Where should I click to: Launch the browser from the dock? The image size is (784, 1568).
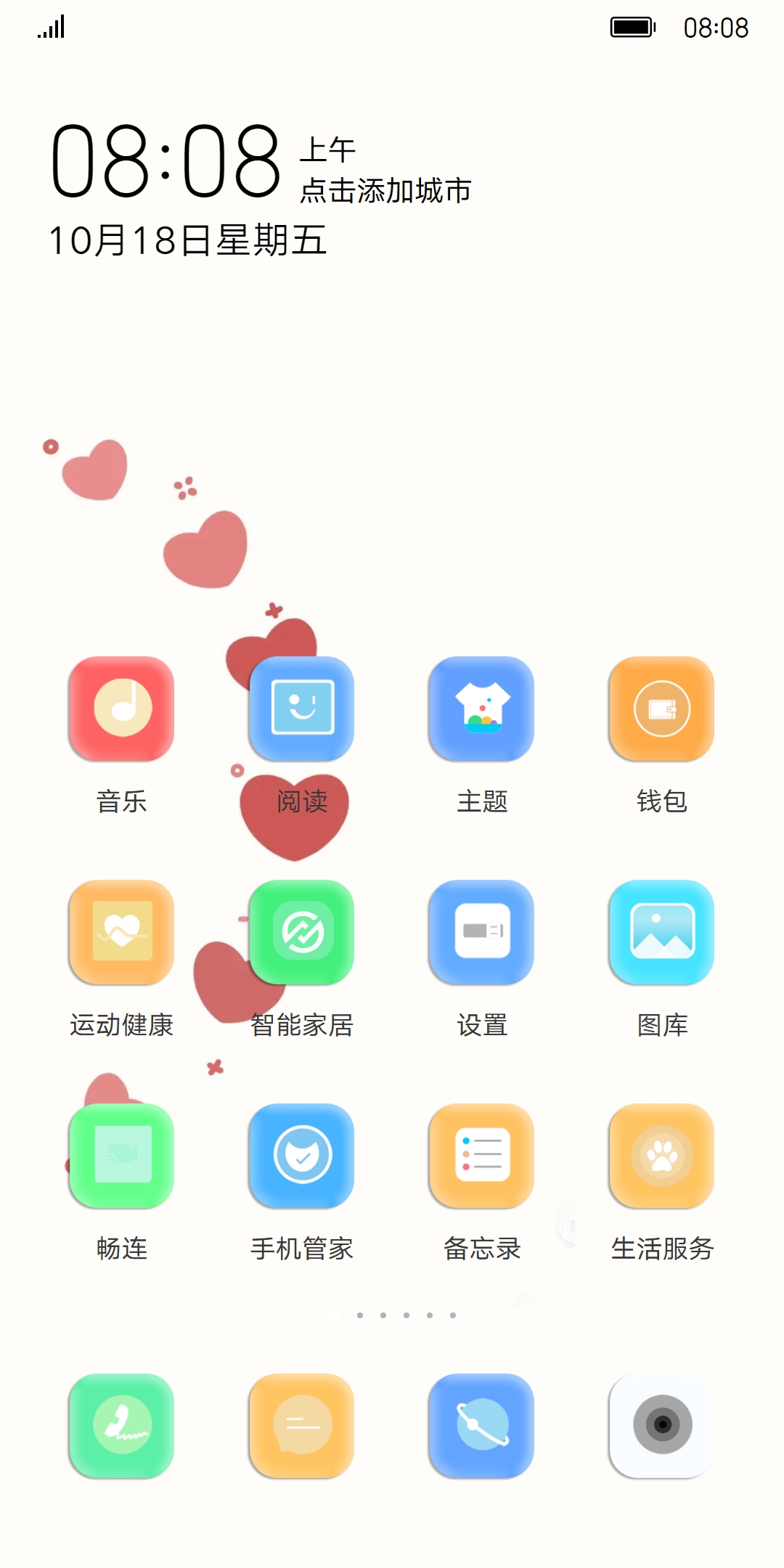point(481,1426)
